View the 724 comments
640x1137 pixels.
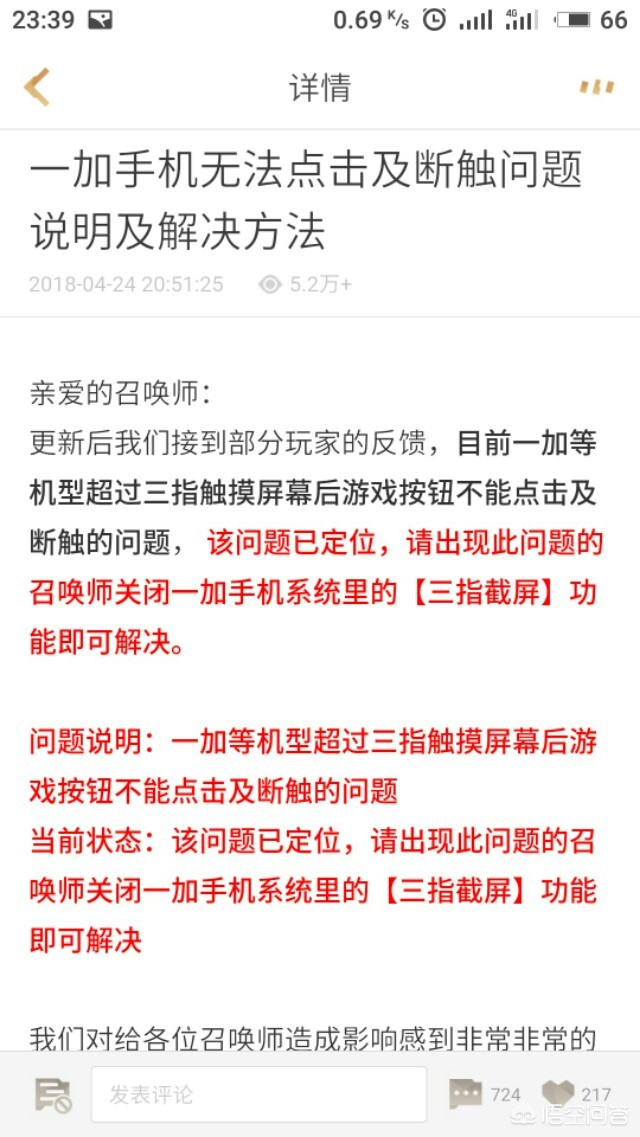click(484, 1094)
